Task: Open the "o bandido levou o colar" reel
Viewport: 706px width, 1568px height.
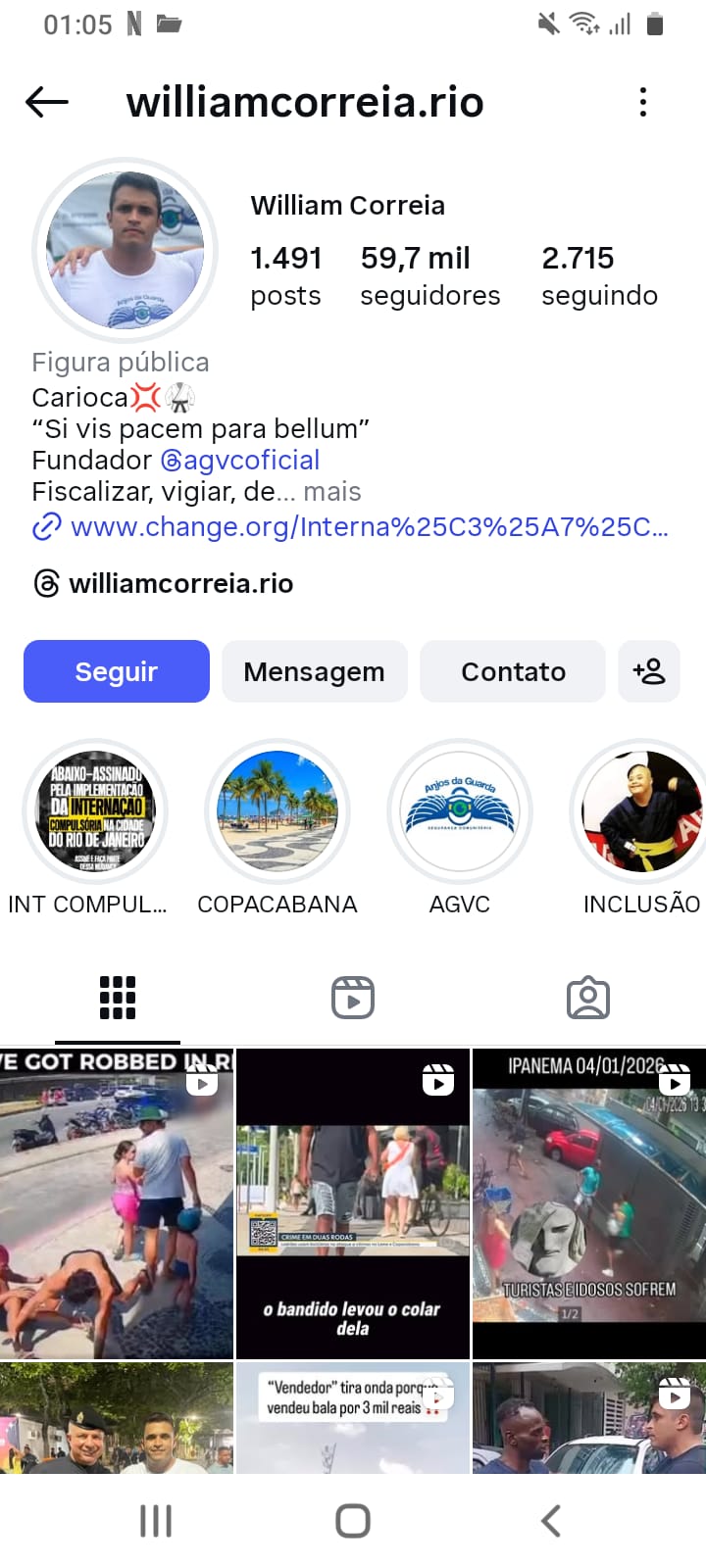Action: point(353,1203)
